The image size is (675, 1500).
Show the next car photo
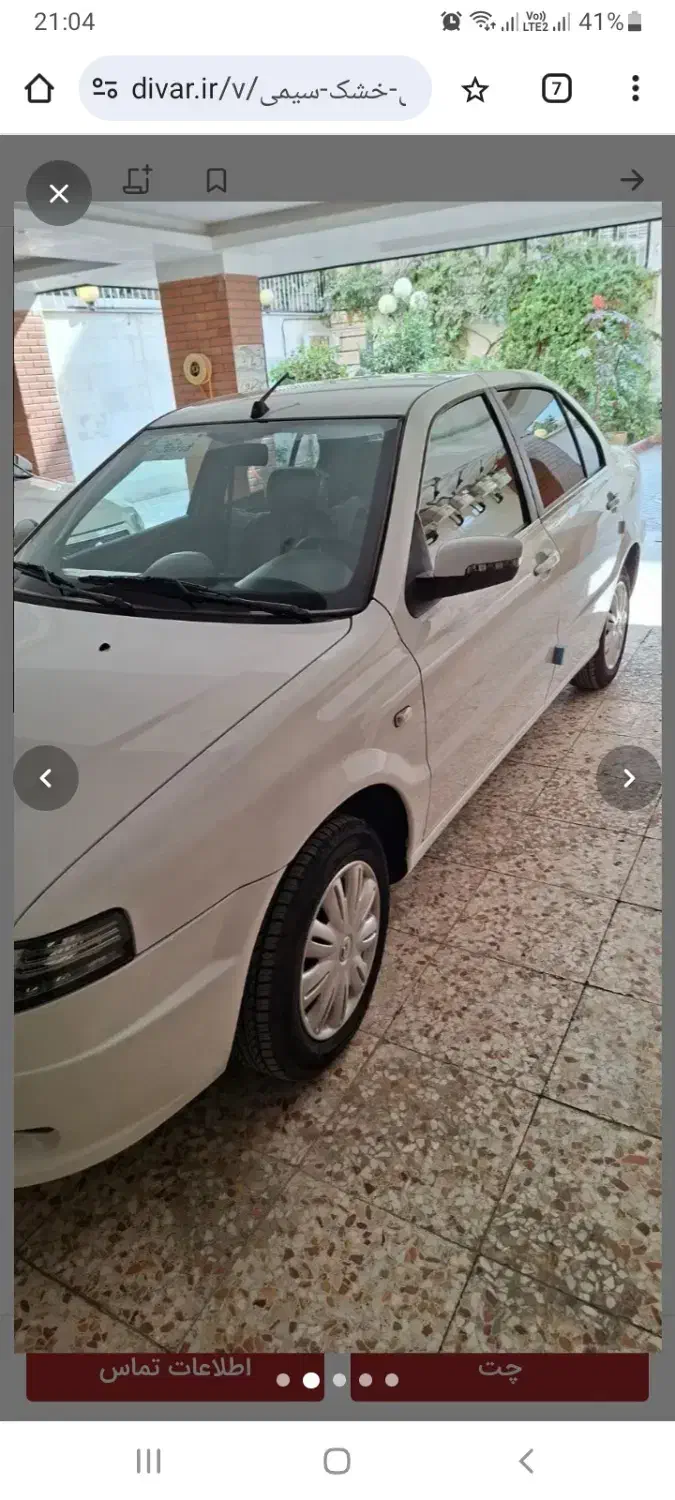point(628,778)
